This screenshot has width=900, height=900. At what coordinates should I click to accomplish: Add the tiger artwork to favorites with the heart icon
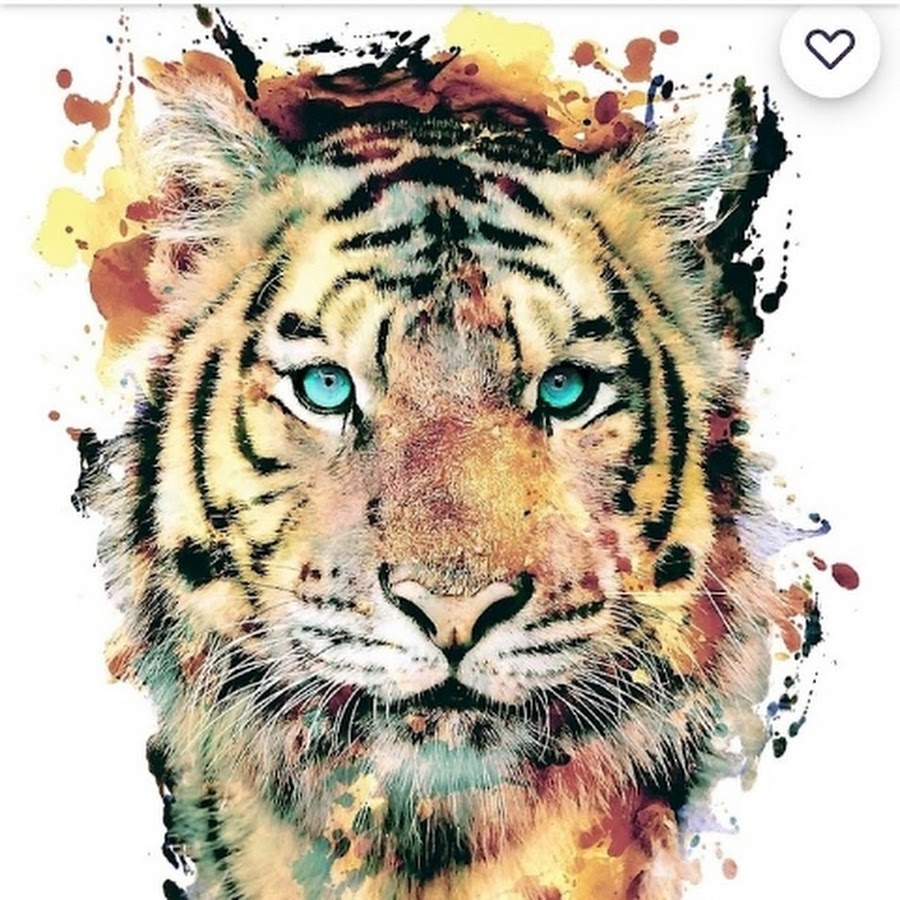(x=830, y=48)
